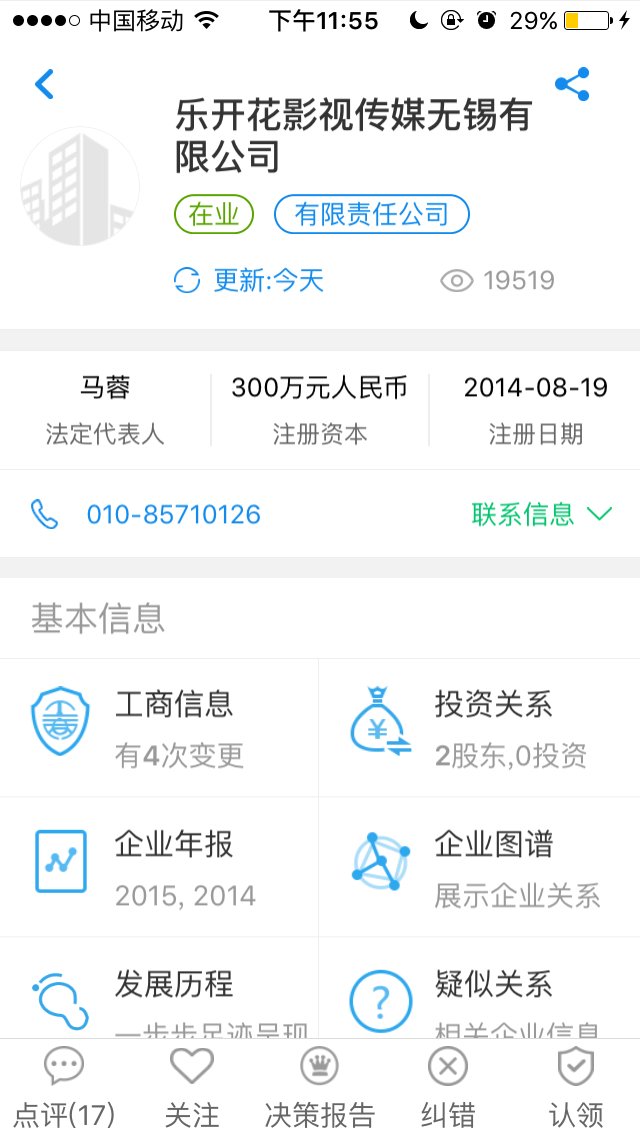The width and height of the screenshot is (640, 1136).
Task: Tap legal representative 马蓉
Action: [x=105, y=388]
